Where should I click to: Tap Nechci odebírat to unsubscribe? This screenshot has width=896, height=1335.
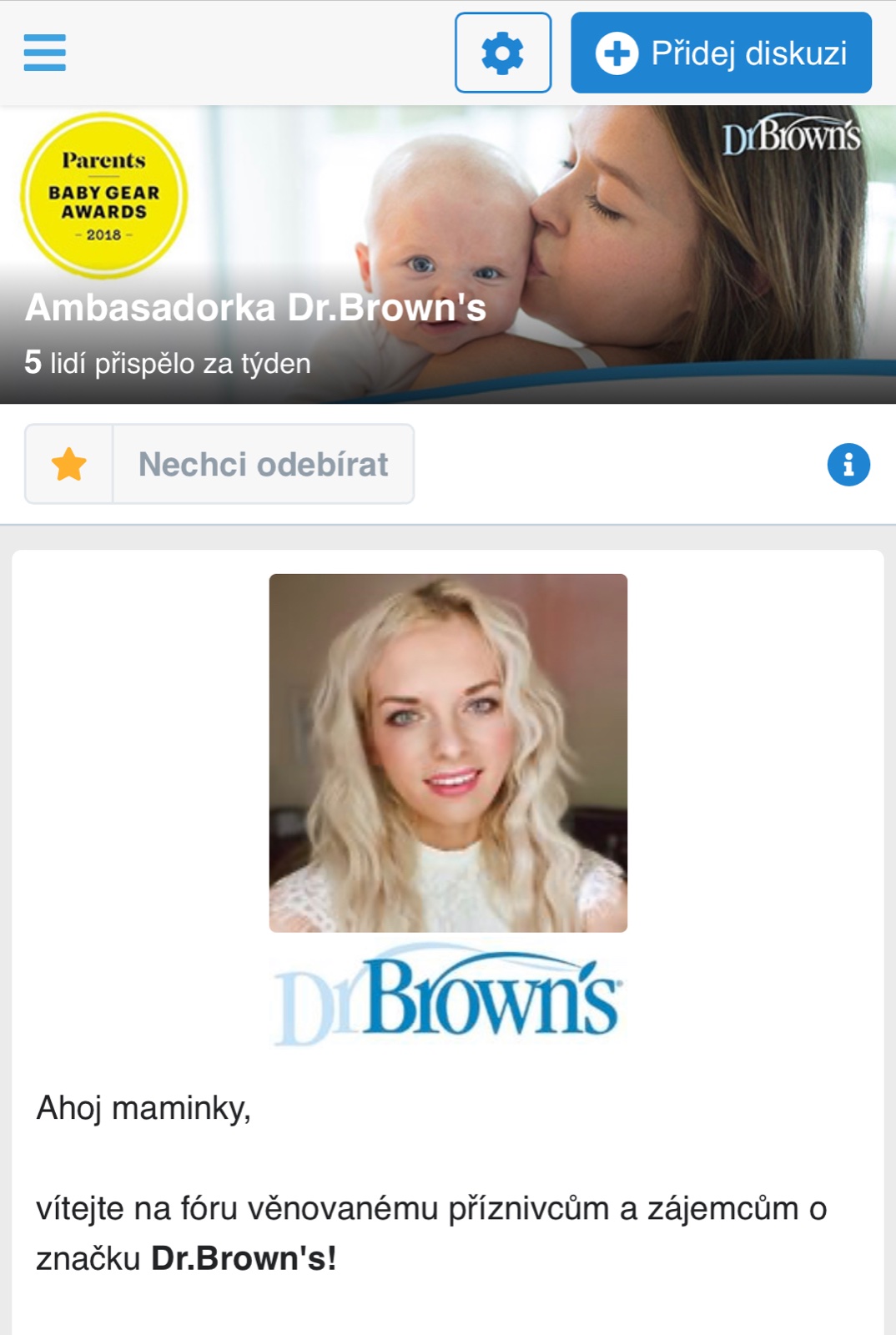pyautogui.click(x=263, y=464)
